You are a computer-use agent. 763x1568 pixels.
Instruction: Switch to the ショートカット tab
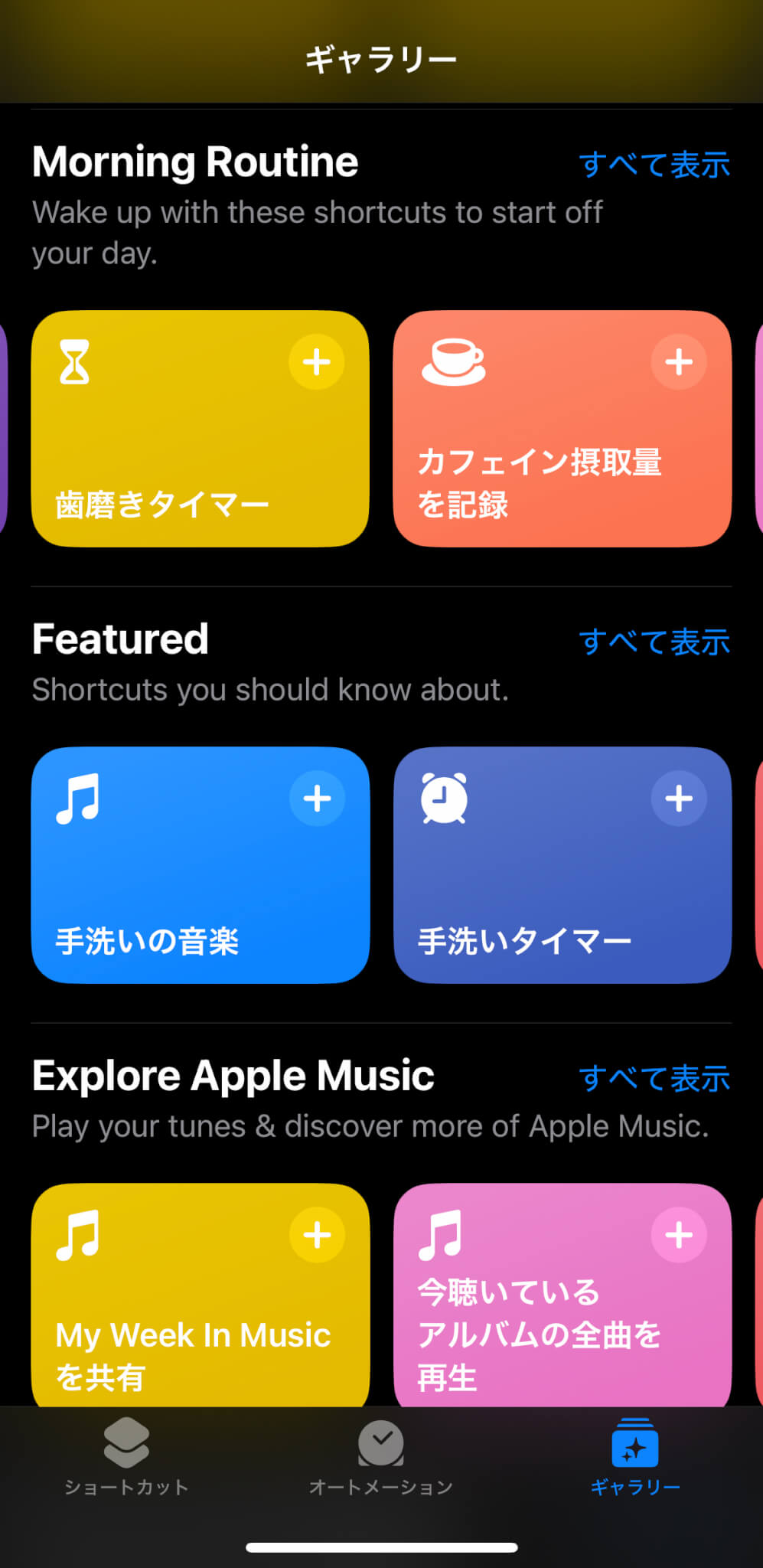tap(126, 1458)
